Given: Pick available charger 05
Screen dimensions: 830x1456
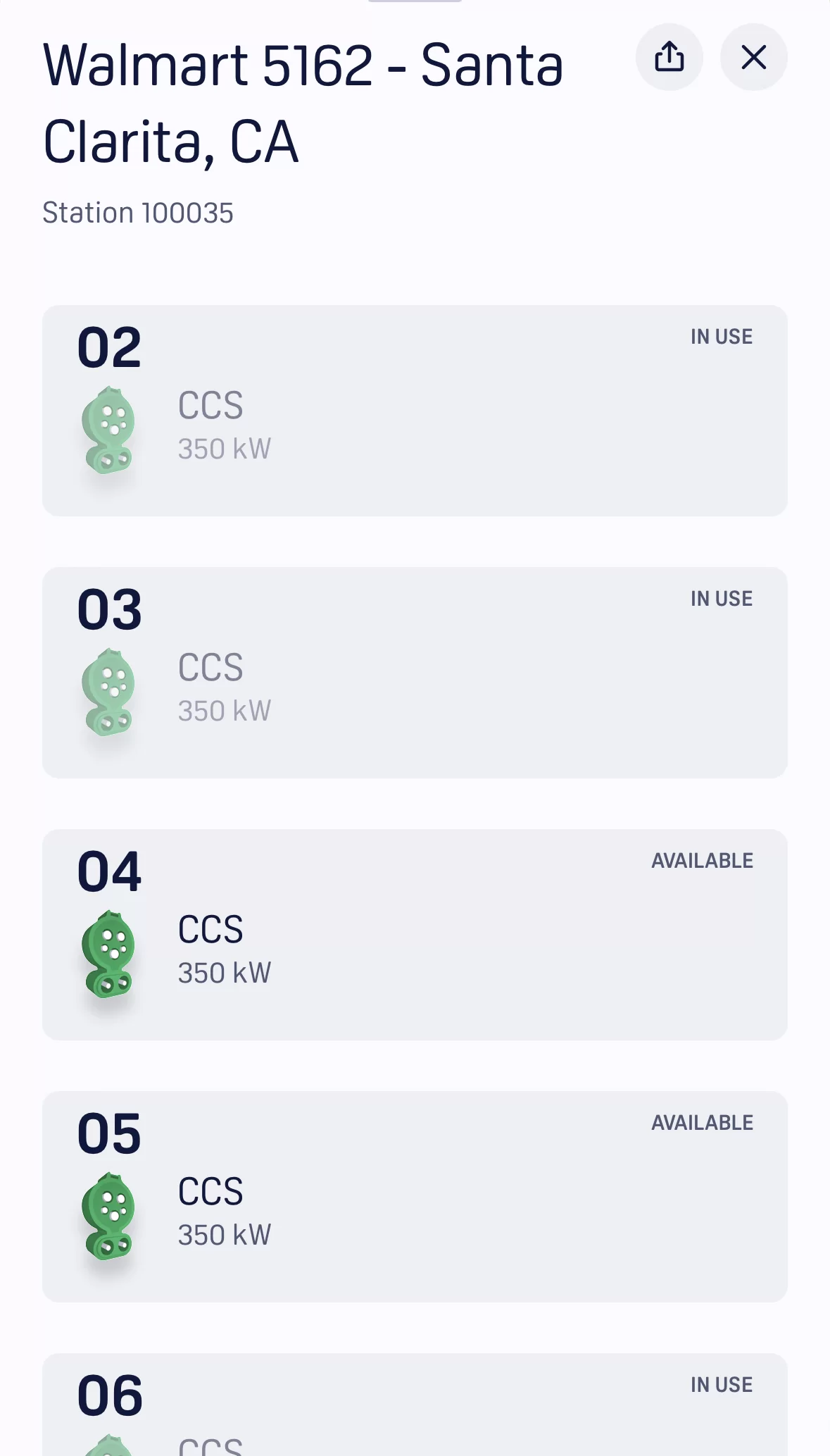Looking at the screenshot, I should [x=415, y=1197].
